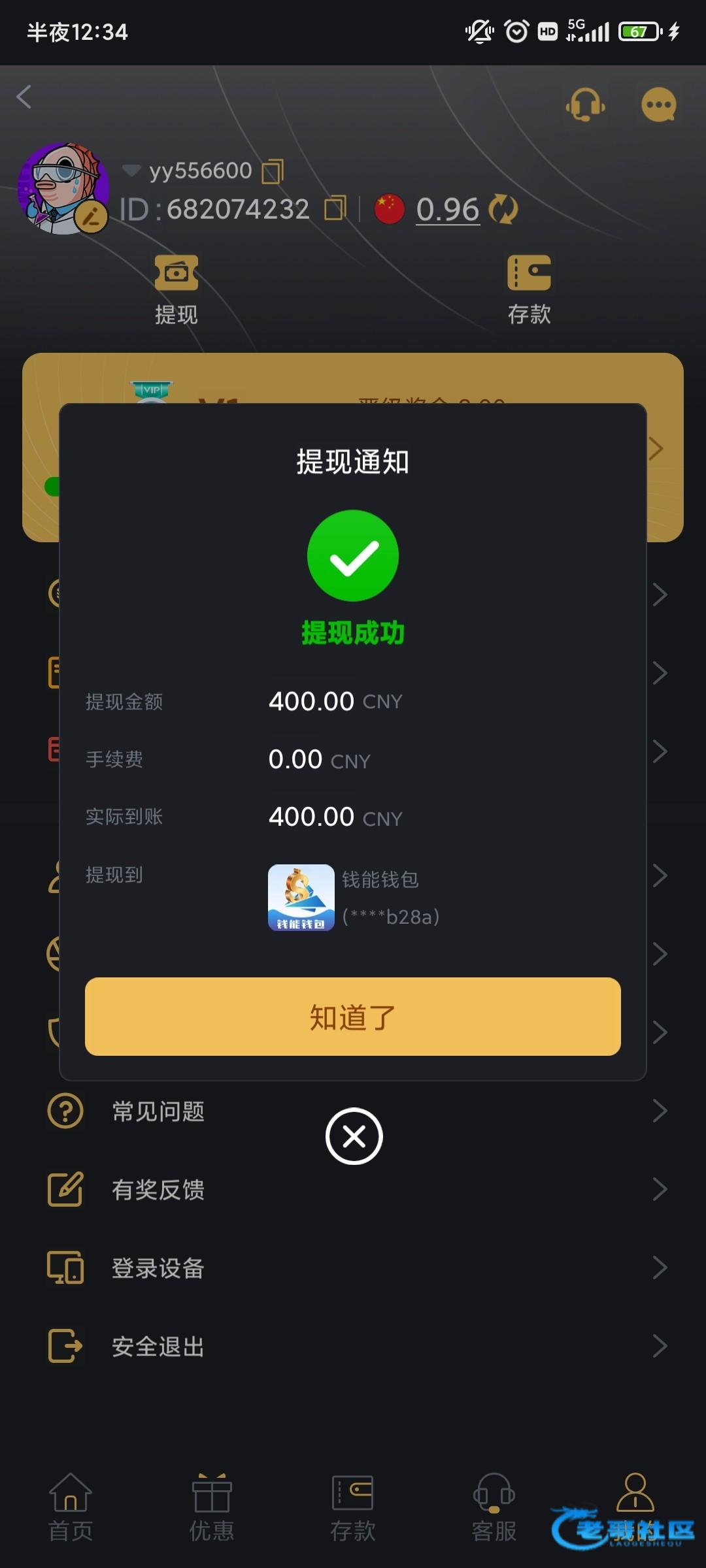This screenshot has width=706, height=1568.
Task: Open messages chat bubble icon
Action: (658, 105)
